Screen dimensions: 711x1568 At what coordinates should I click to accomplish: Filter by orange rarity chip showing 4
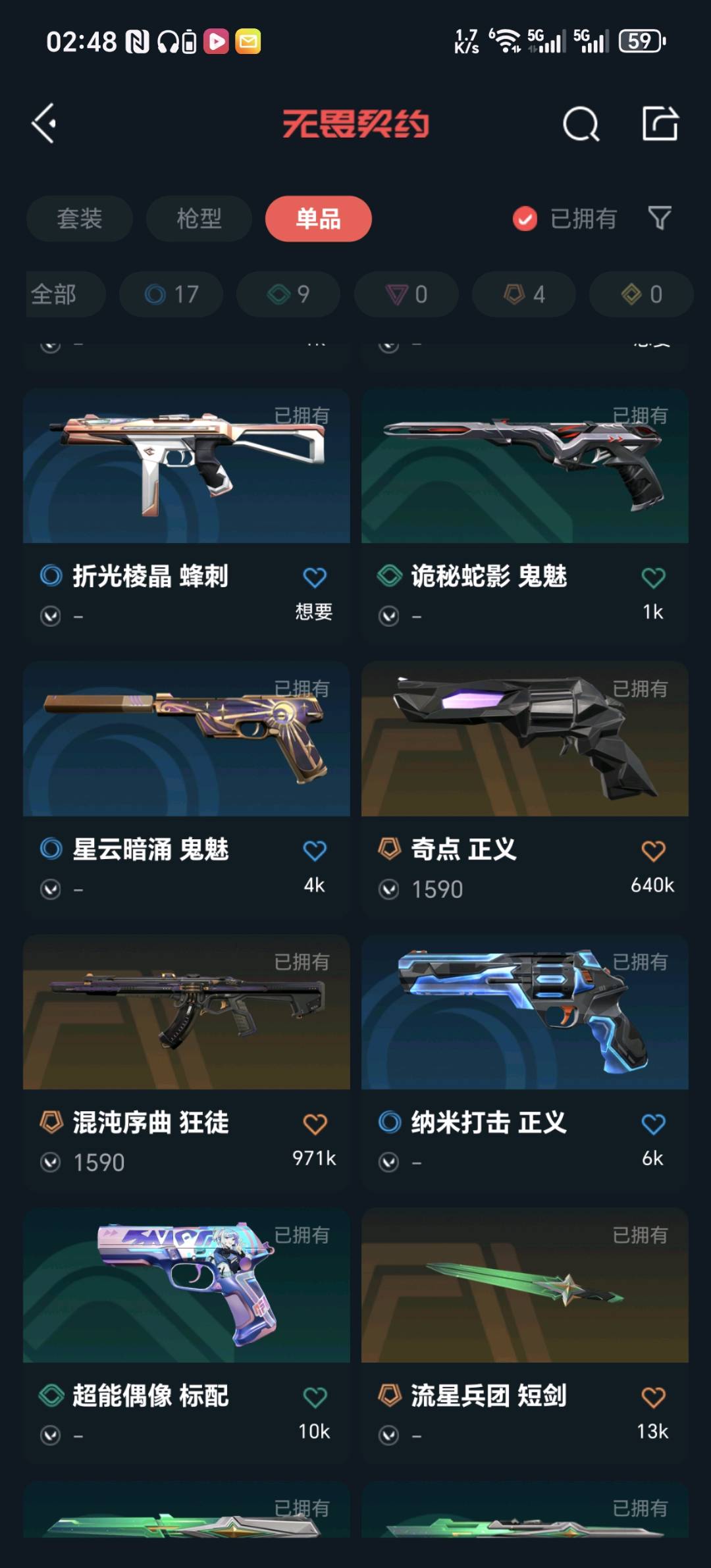coord(524,294)
